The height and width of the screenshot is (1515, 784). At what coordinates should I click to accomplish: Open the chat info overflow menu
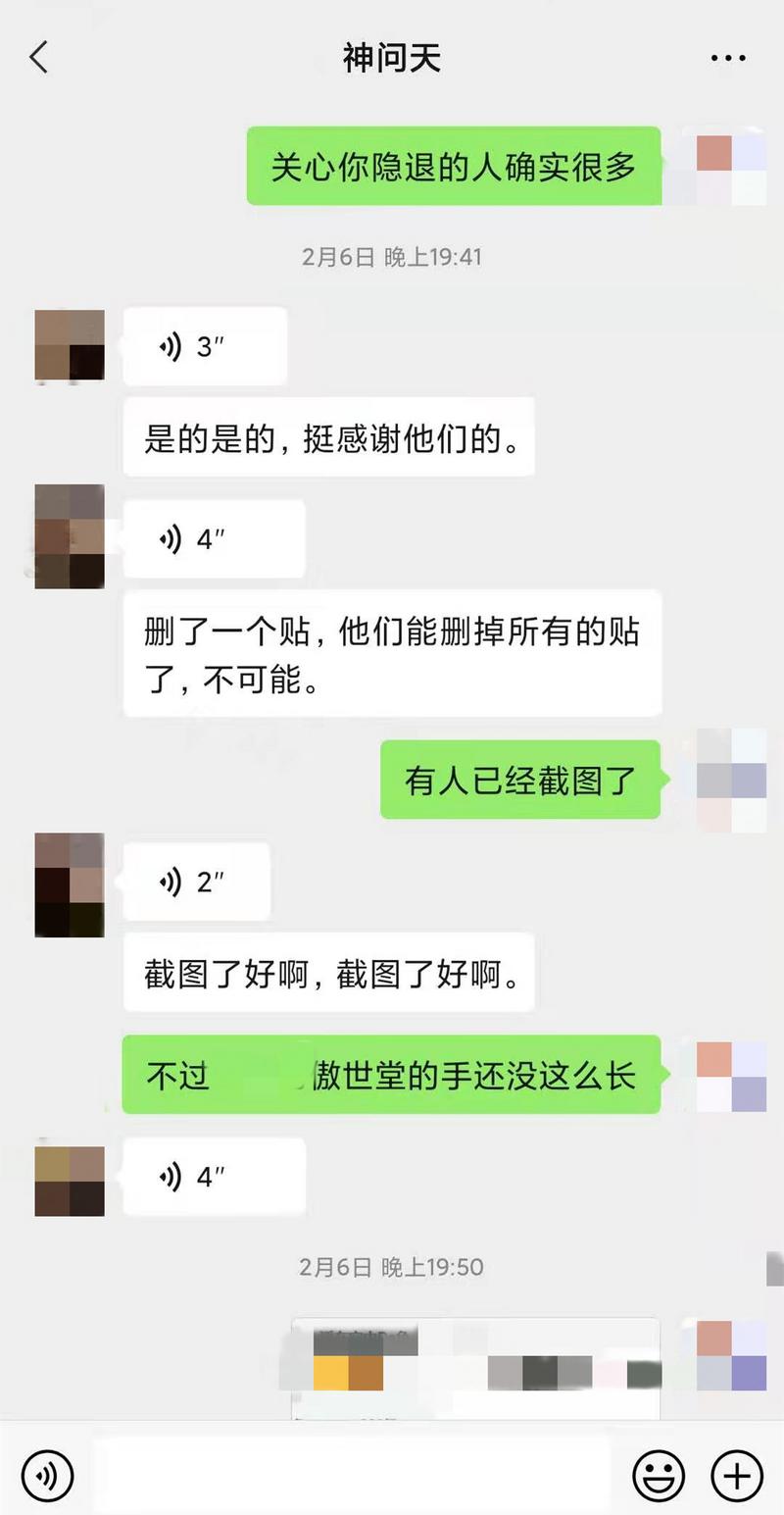[727, 59]
